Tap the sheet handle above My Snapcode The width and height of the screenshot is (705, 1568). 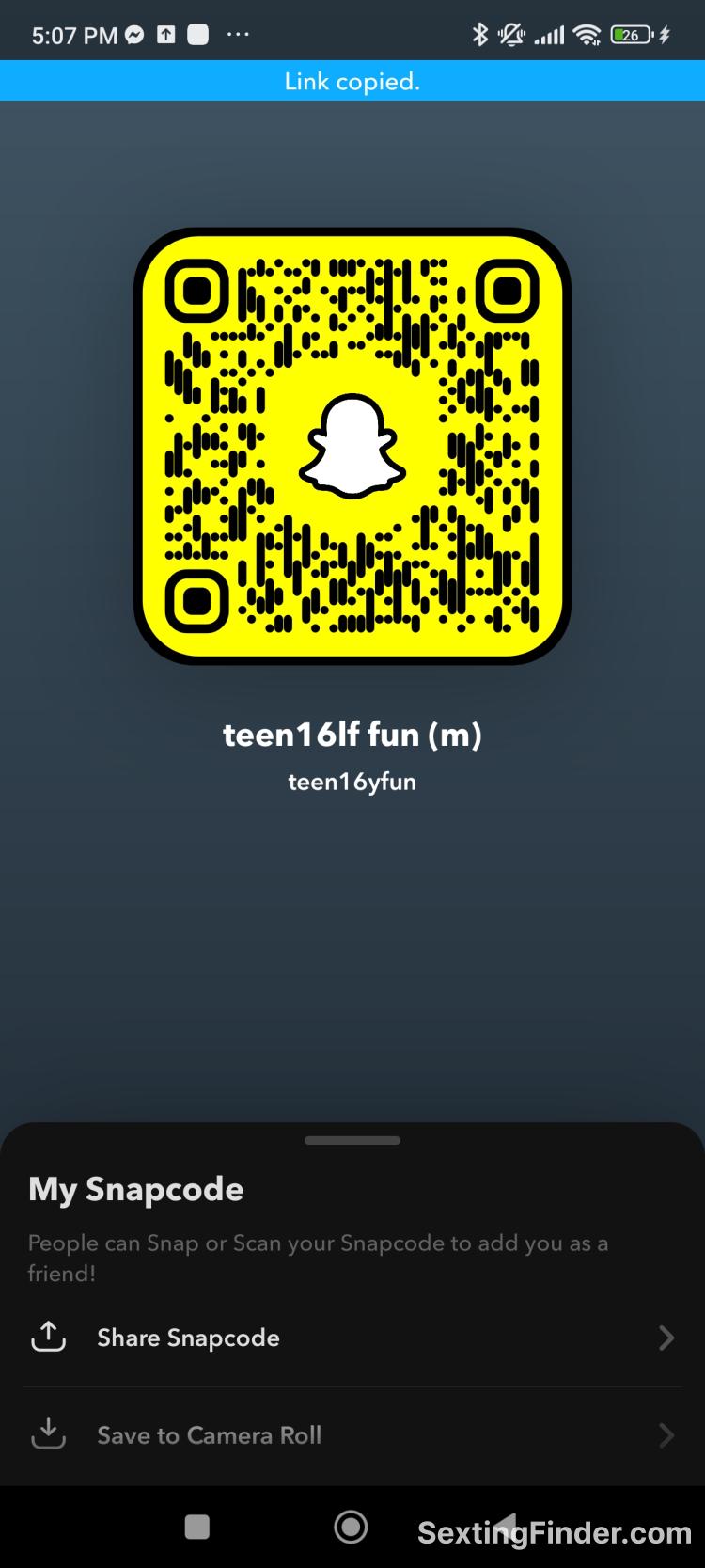[352, 1140]
